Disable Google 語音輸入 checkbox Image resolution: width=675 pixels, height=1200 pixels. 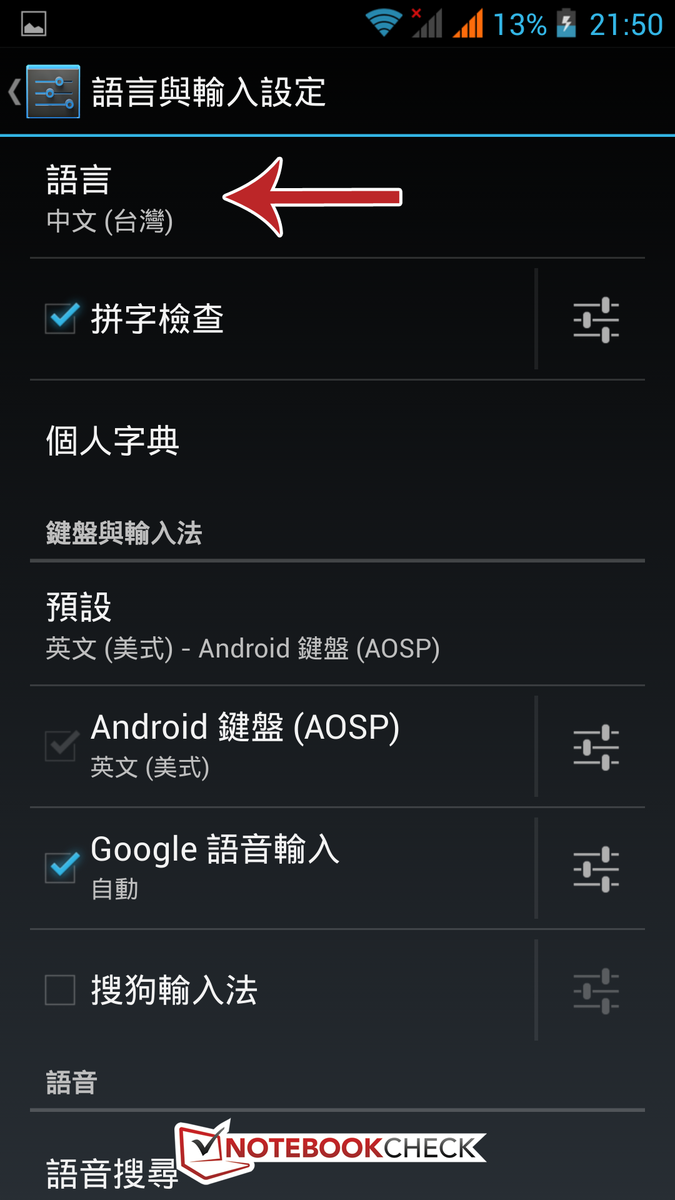click(x=61, y=867)
